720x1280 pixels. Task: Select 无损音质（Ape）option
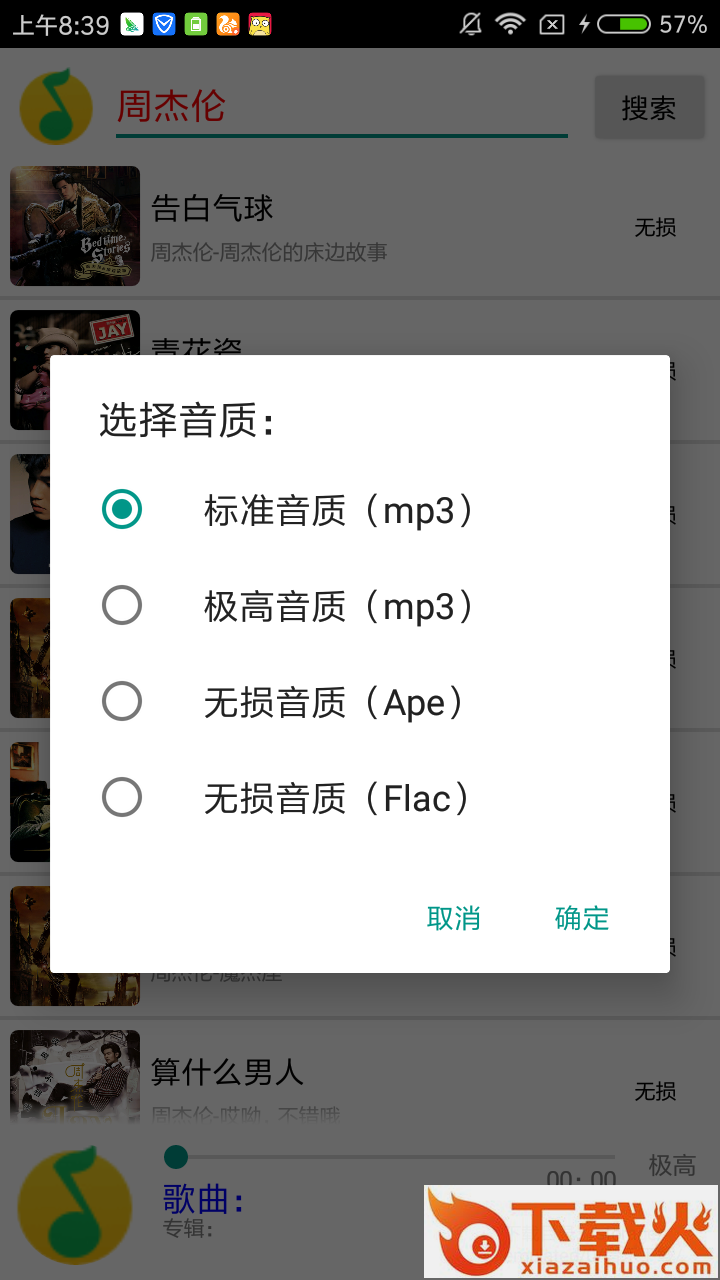click(x=122, y=702)
